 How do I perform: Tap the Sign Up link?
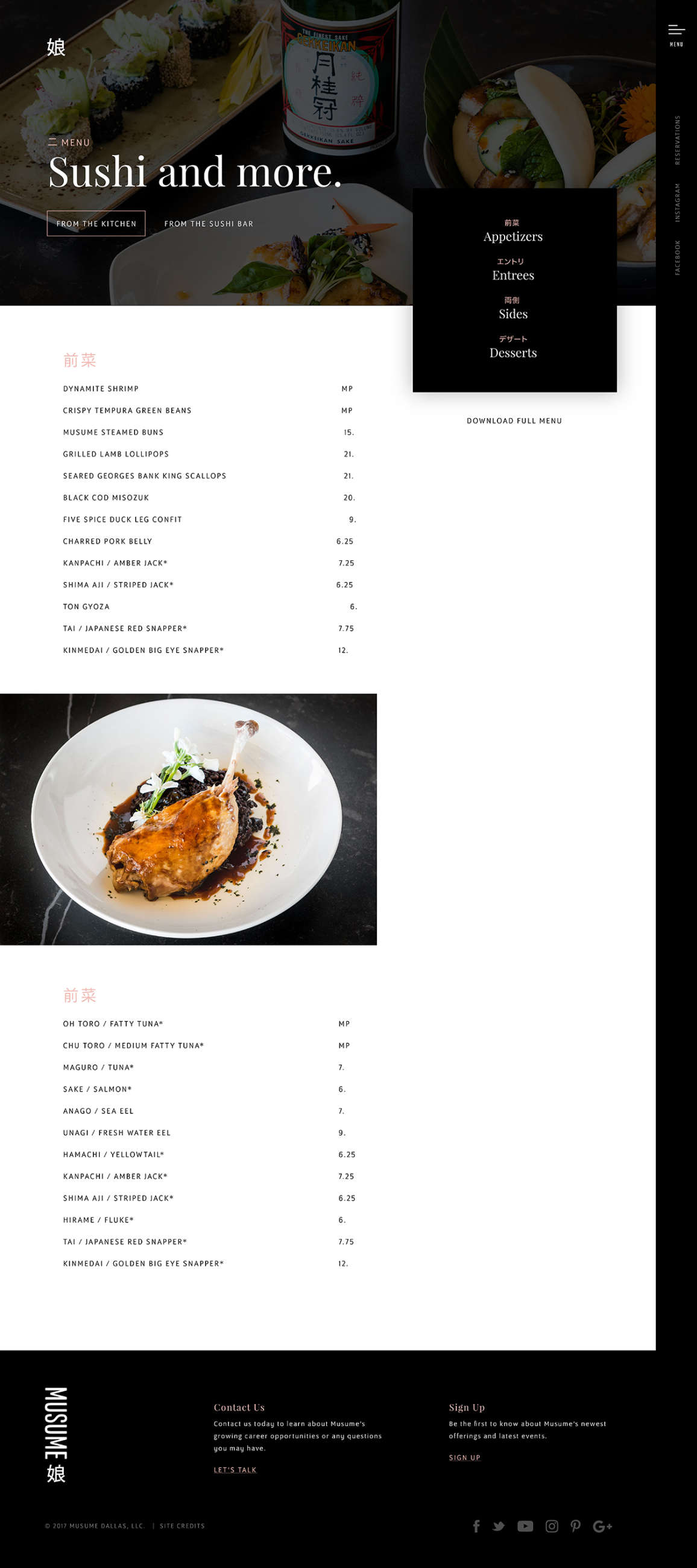pyautogui.click(x=464, y=1457)
